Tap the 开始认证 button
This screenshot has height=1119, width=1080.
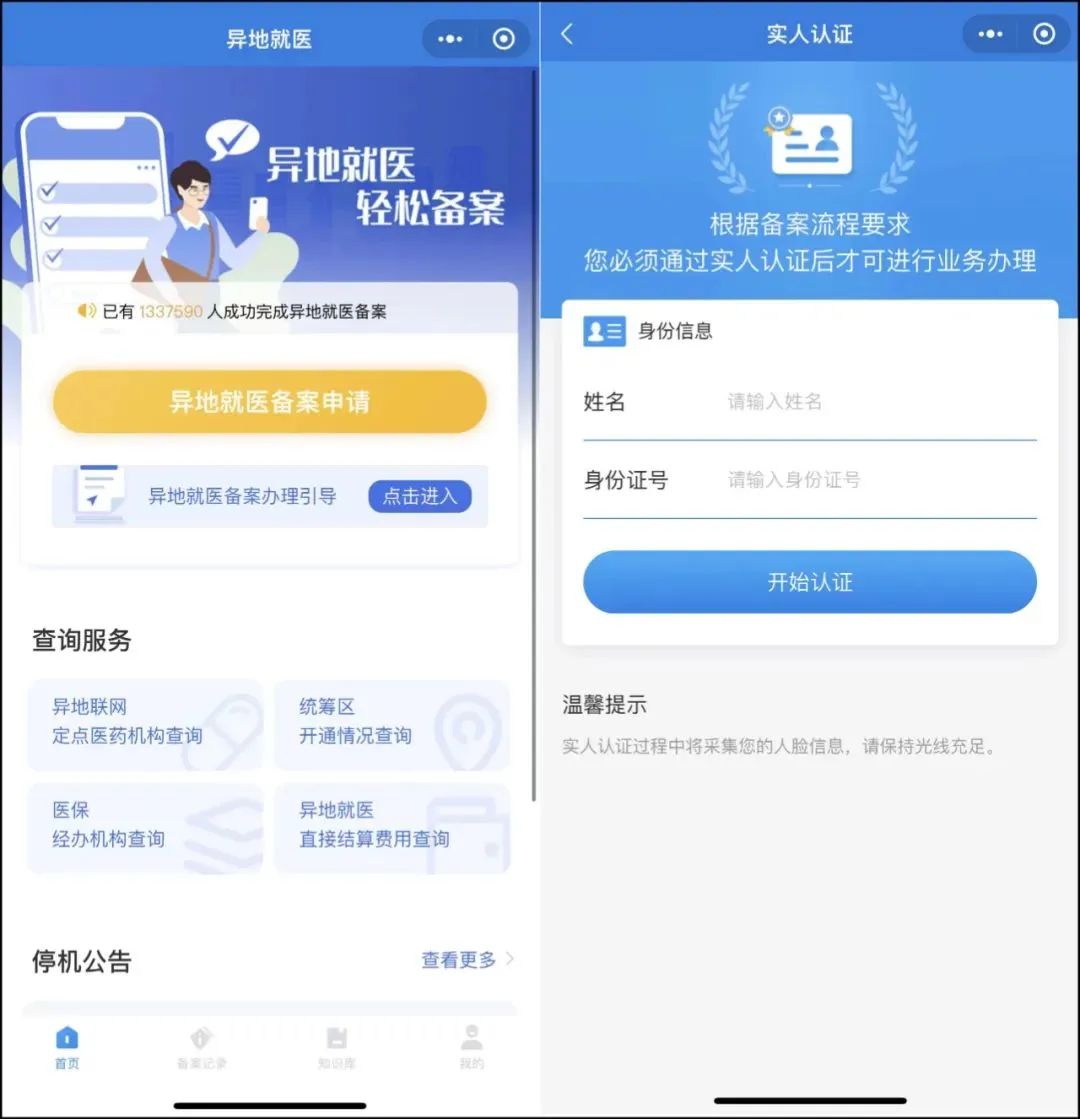pos(810,582)
